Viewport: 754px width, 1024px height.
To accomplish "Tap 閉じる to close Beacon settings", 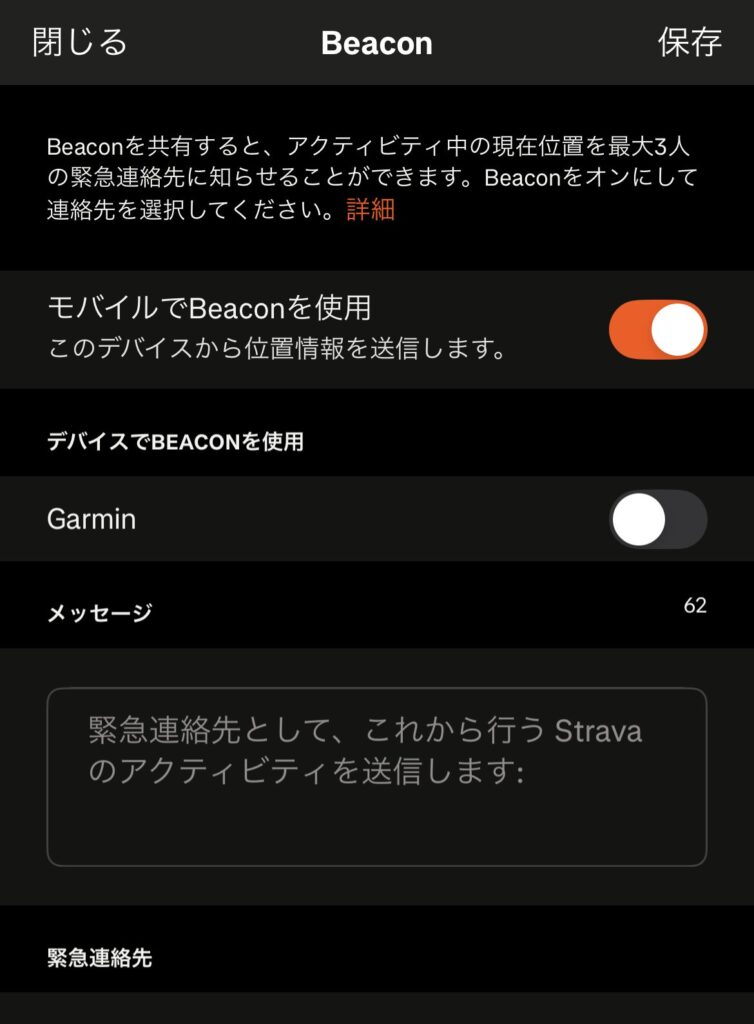I will click(80, 42).
